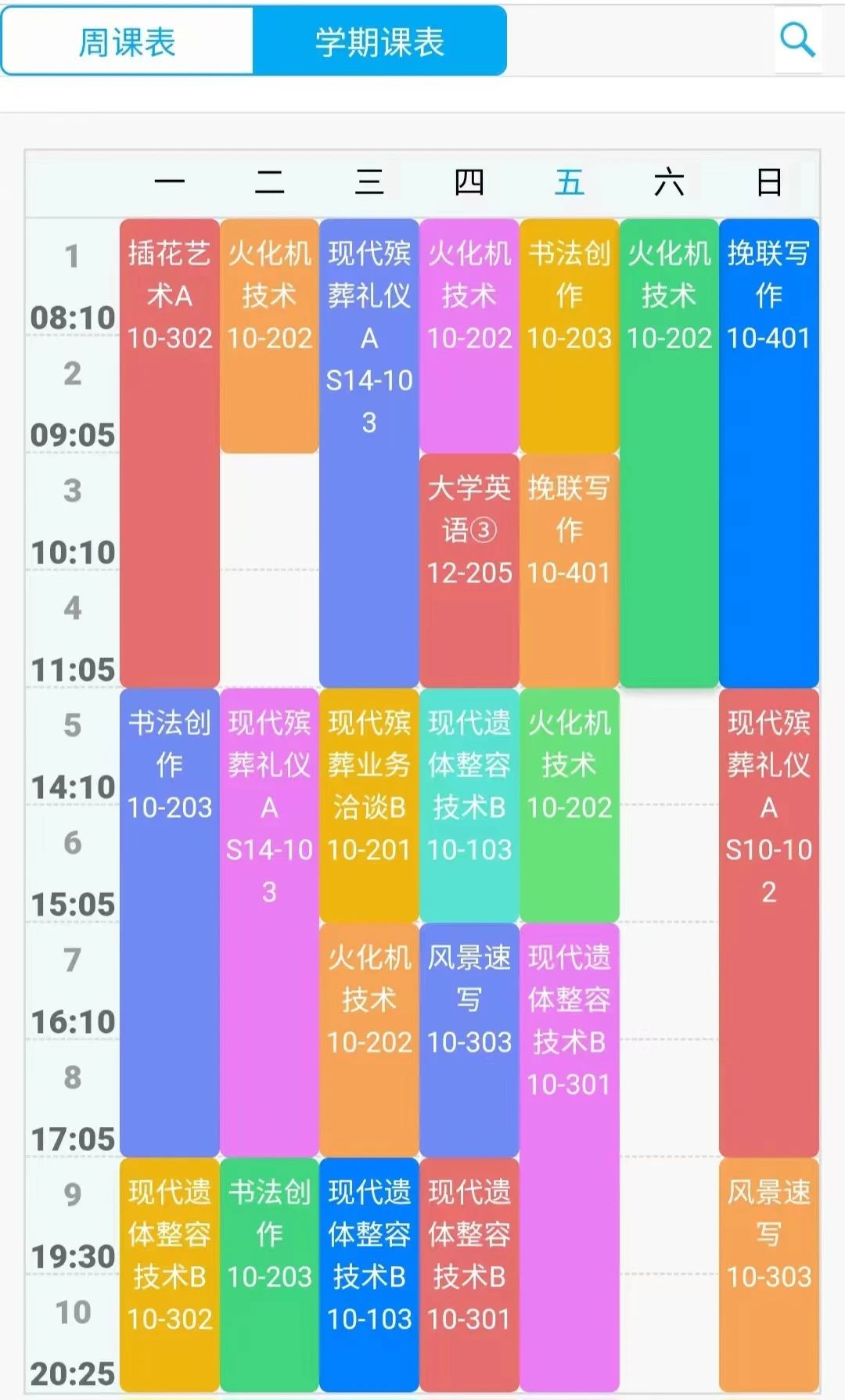845x1400 pixels.
Task: Open Friday's 挽联写作 10-401 card
Action: click(569, 570)
